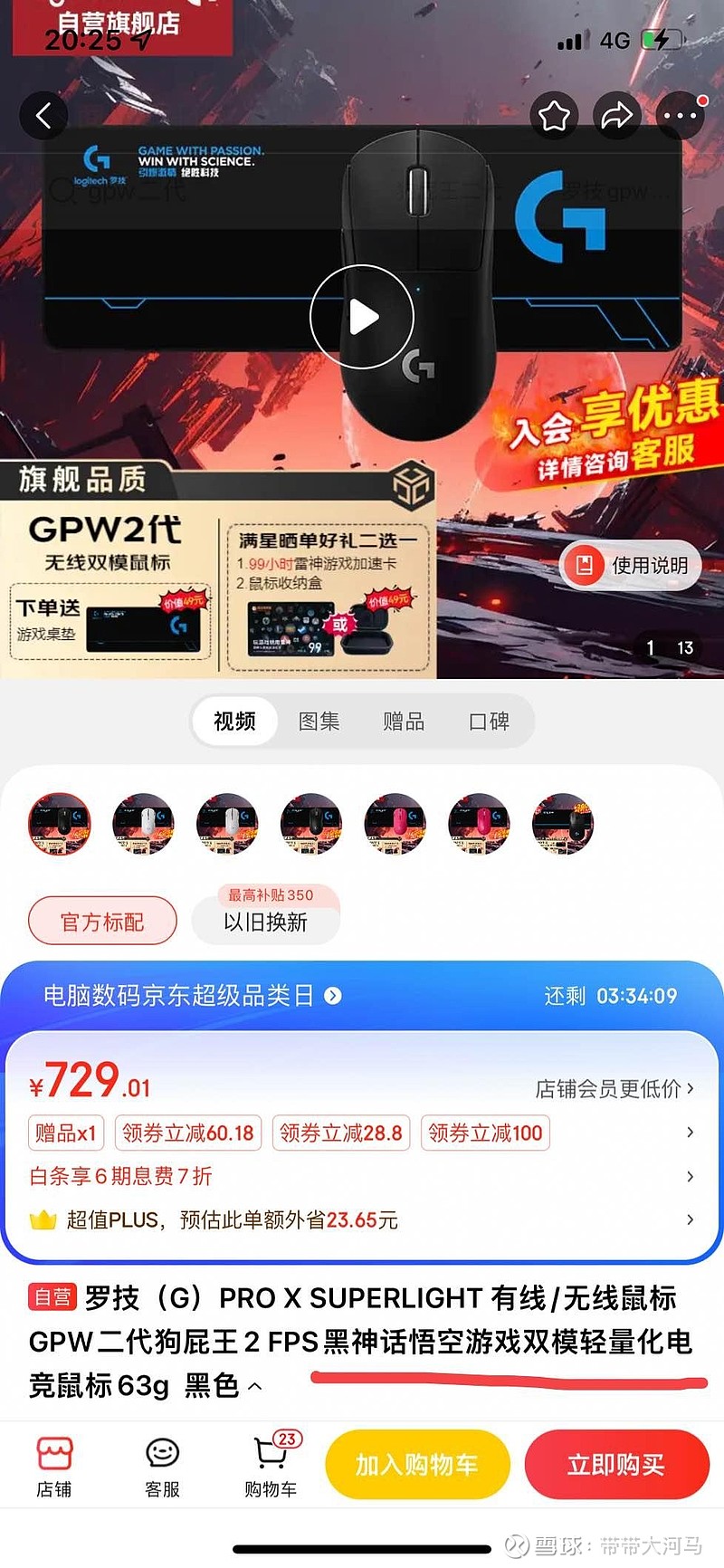Image resolution: width=724 pixels, height=1568 pixels.
Task: Visit the 店铺 store page
Action: click(x=53, y=1467)
